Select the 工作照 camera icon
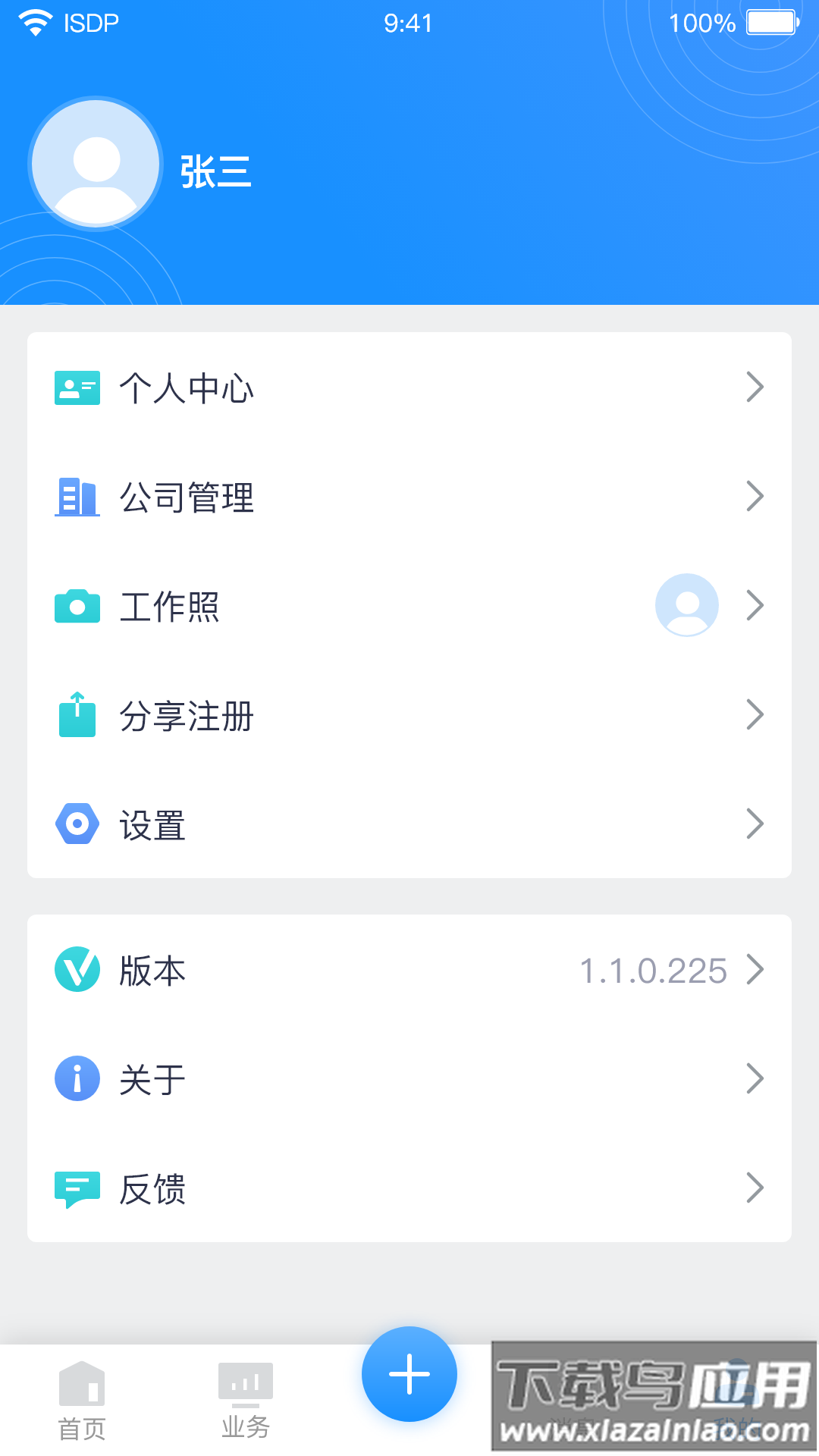 click(x=77, y=606)
